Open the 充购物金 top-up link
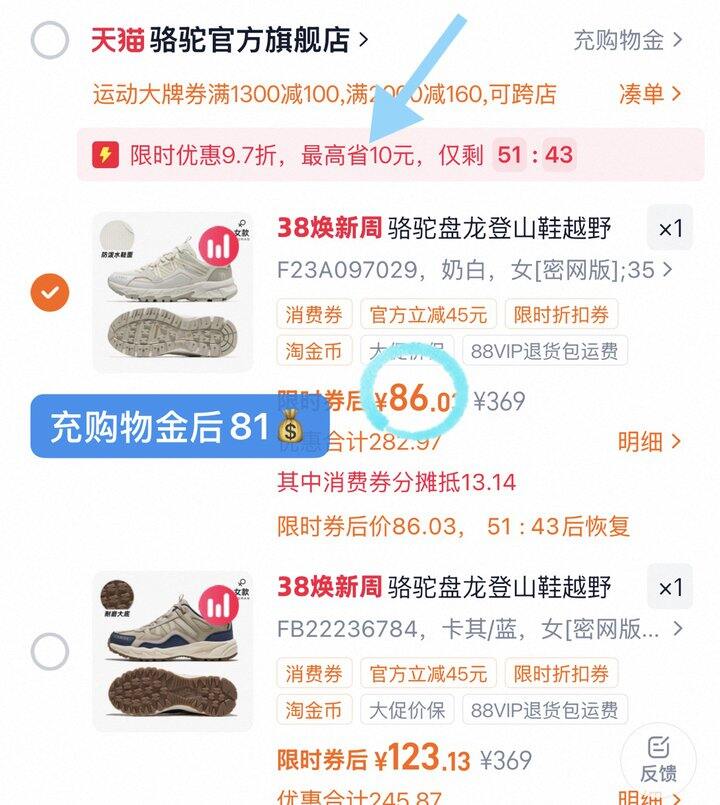Image resolution: width=720 pixels, height=805 pixels. click(x=628, y=40)
